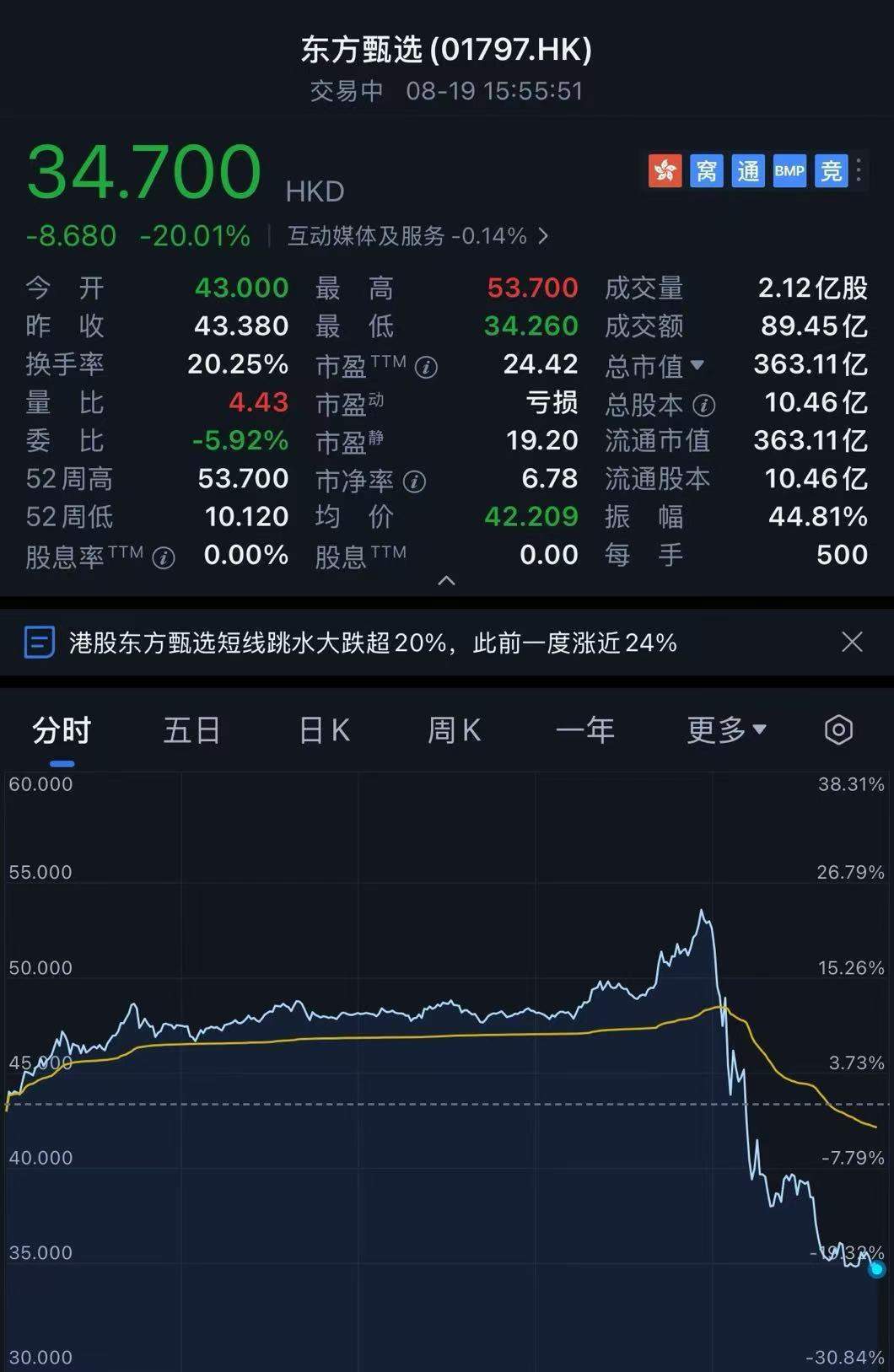
Task: Select the 五日 chart tab
Action: (191, 730)
